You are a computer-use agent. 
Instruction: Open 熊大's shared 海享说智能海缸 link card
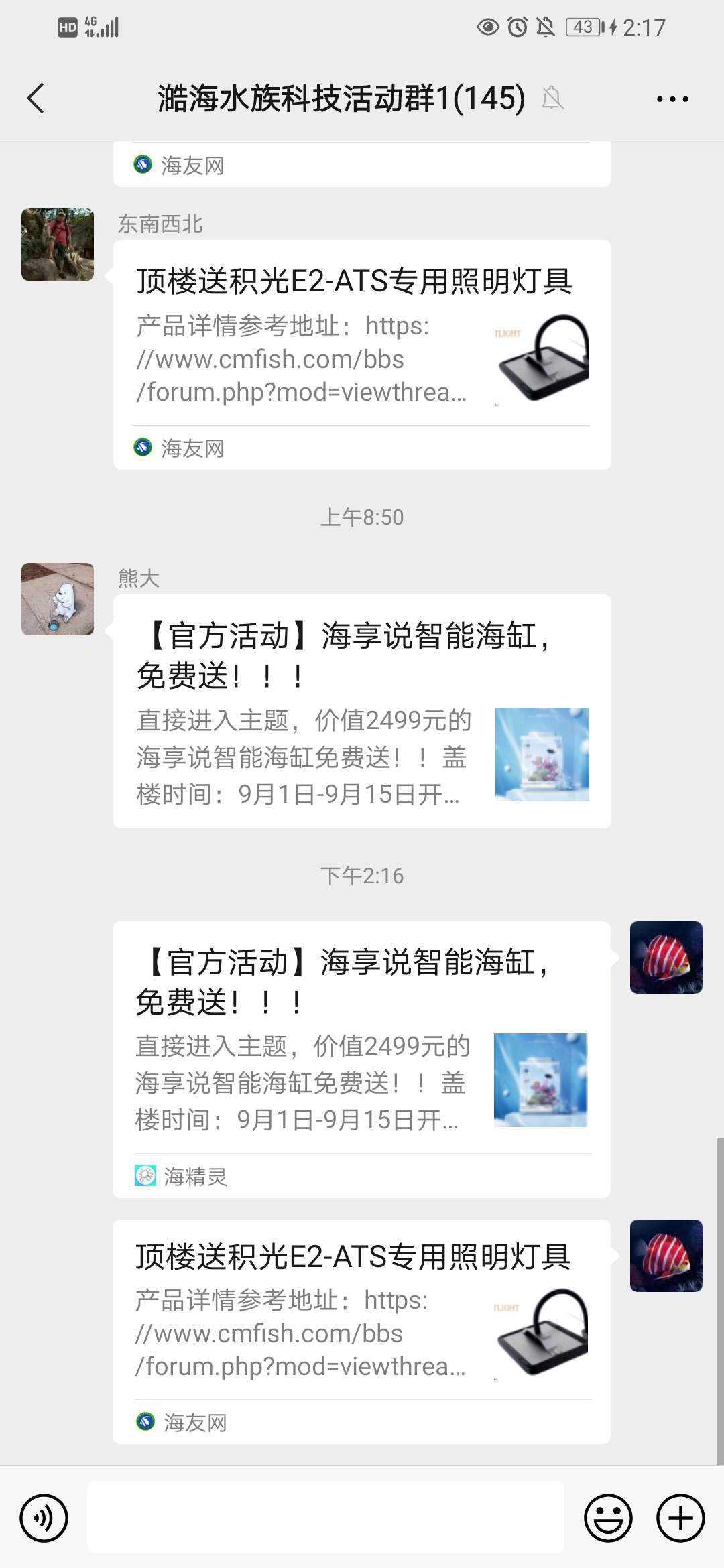(362, 710)
